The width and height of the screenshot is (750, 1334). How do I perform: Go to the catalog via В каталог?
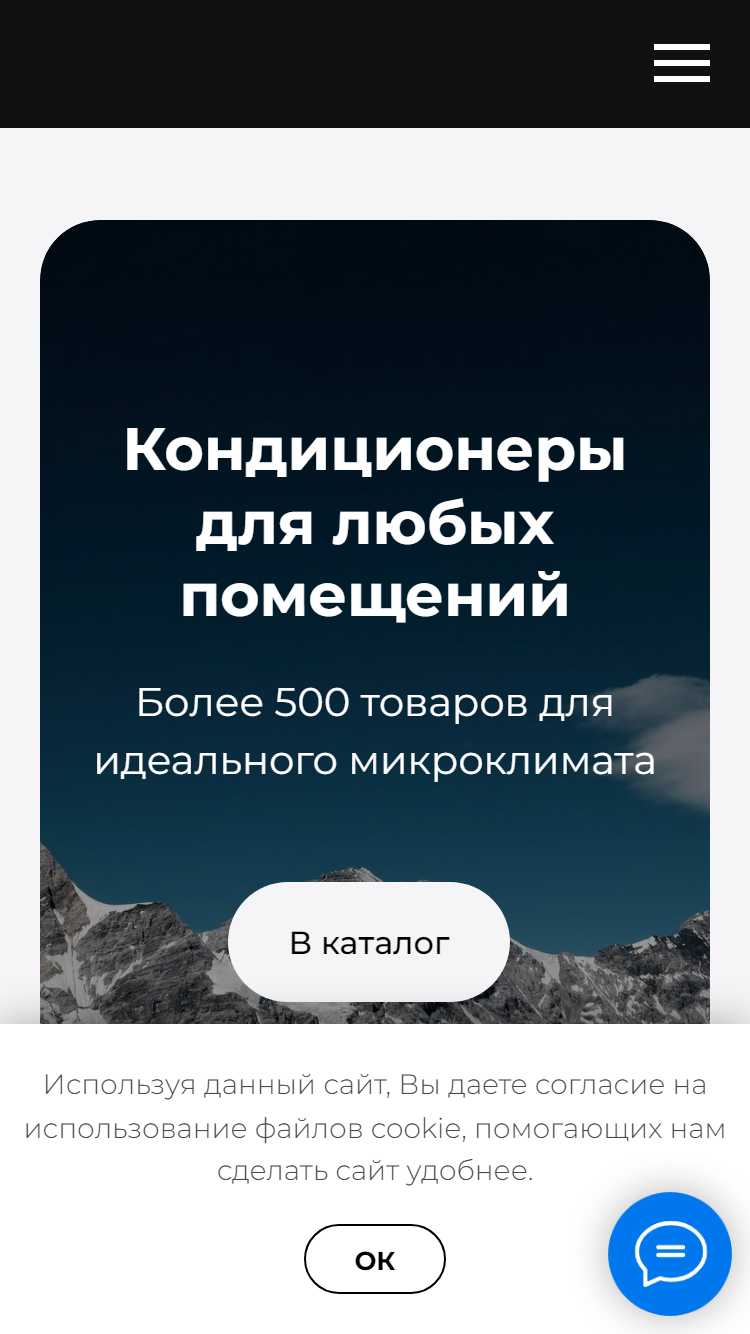[369, 942]
